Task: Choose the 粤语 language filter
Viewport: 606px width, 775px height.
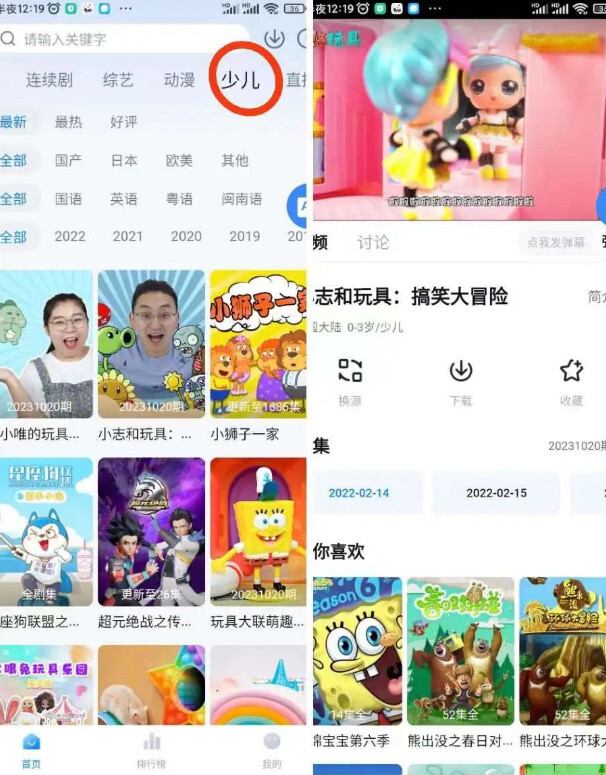Action: pyautogui.click(x=180, y=199)
